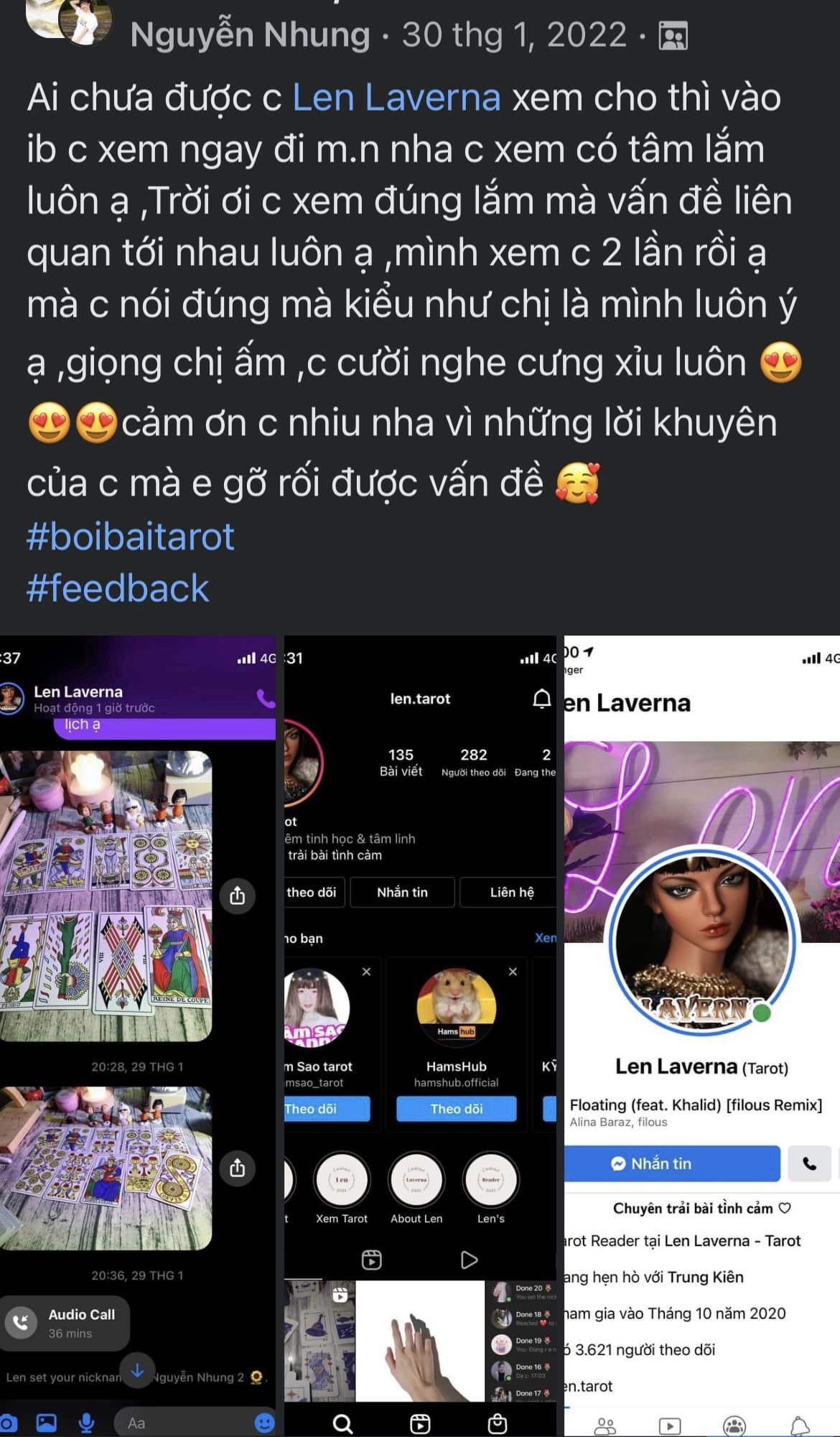Open the attached Len Laverna Facebook profile photo
The image size is (840, 1437).
point(702,1036)
